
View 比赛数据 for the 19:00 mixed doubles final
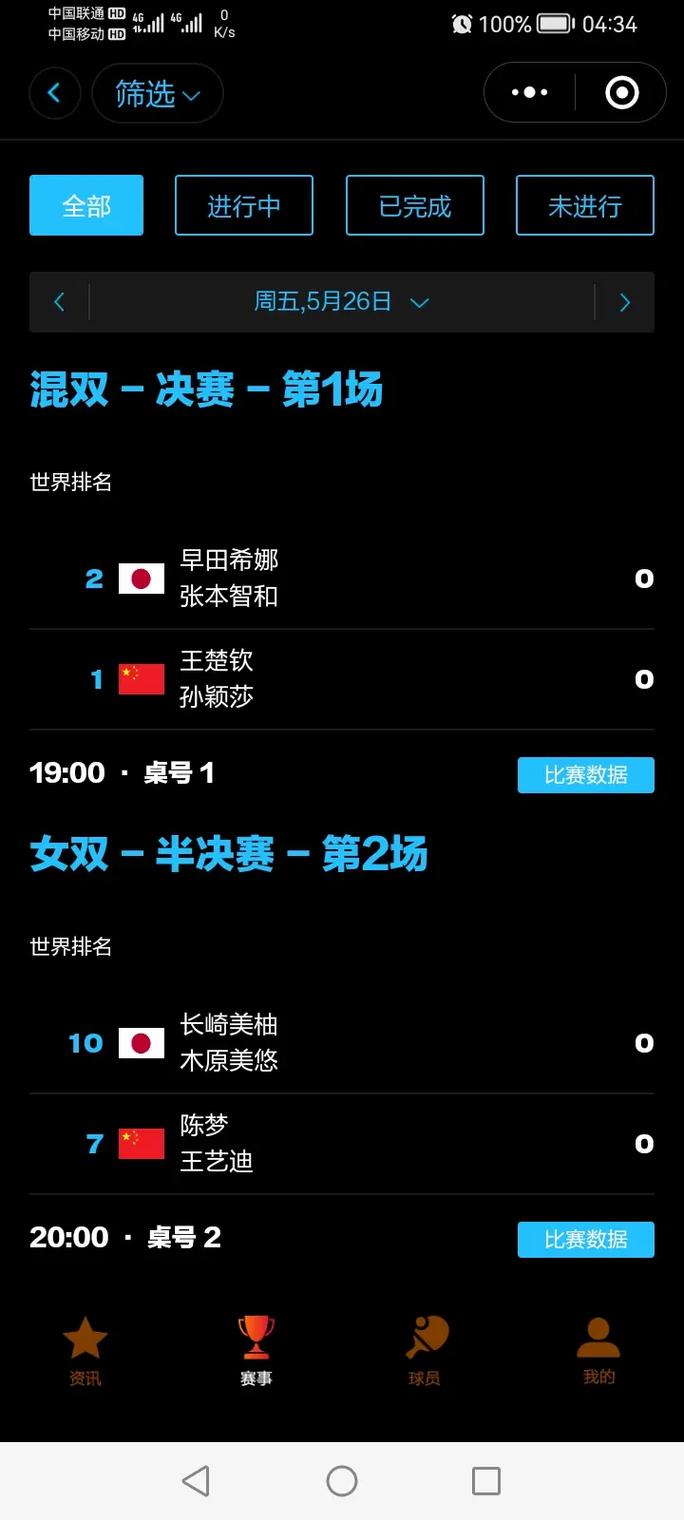(586, 775)
